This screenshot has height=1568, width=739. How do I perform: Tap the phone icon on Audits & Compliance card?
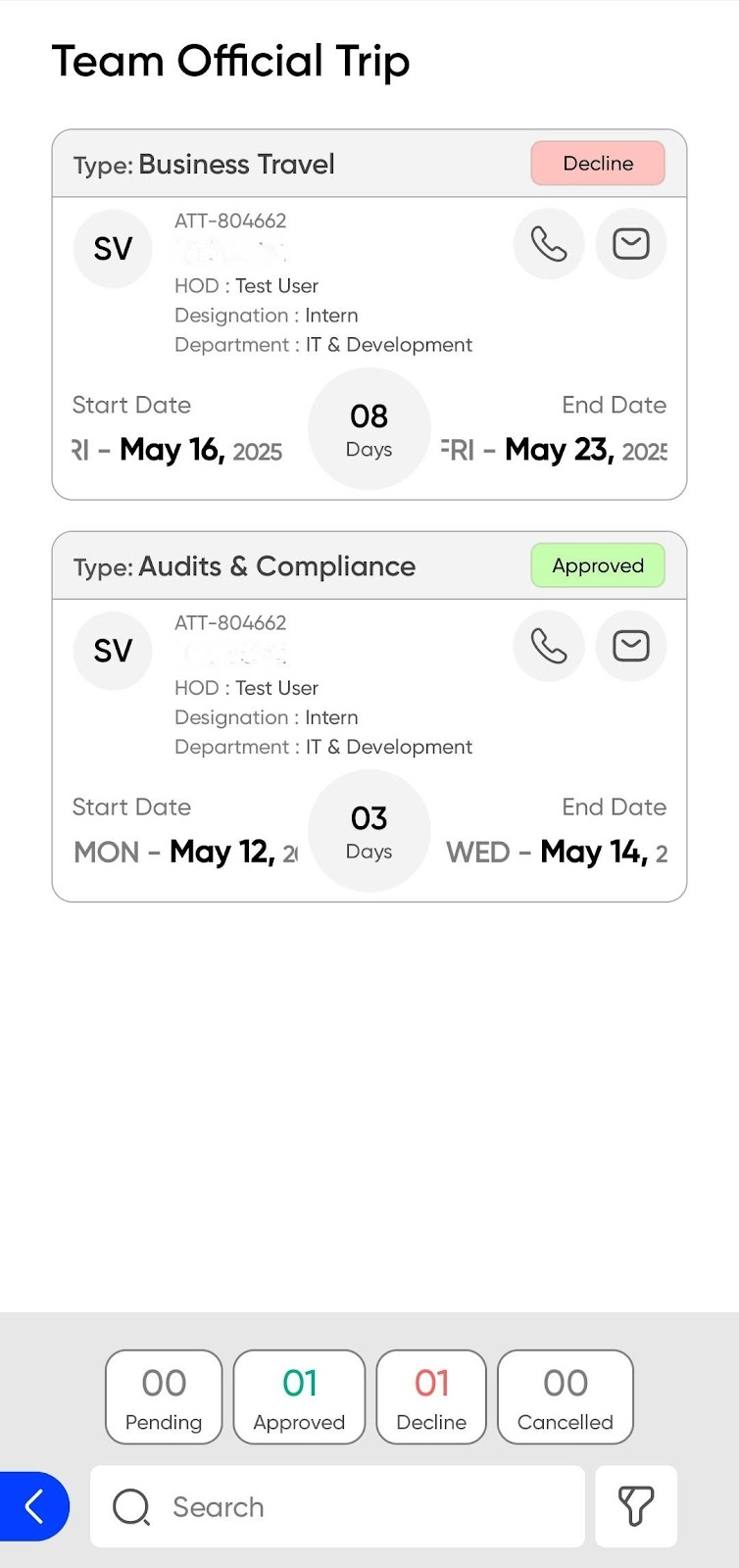click(549, 646)
